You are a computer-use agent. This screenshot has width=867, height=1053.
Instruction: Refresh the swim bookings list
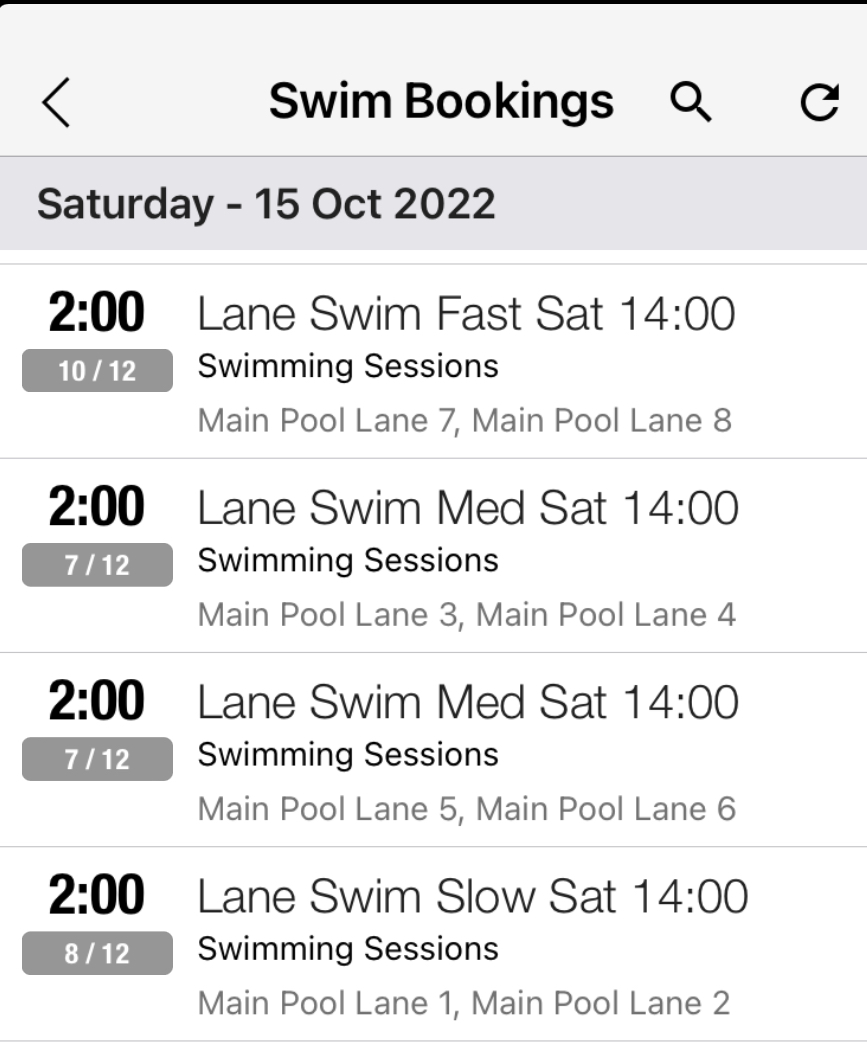(819, 102)
